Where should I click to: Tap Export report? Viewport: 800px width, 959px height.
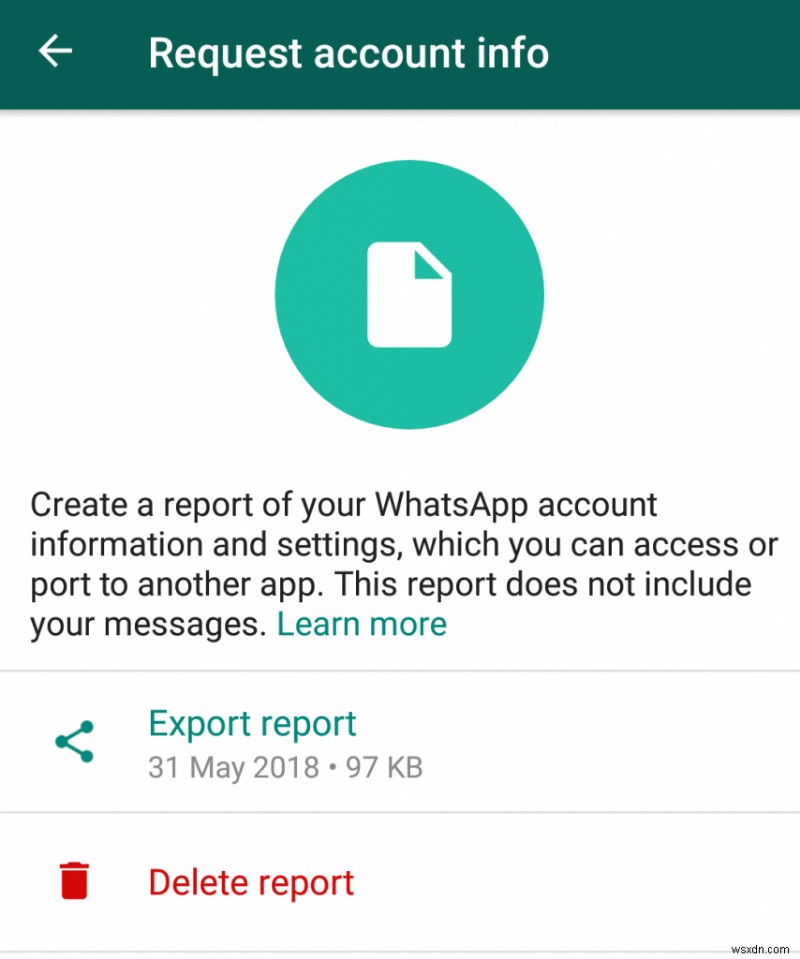coord(251,722)
